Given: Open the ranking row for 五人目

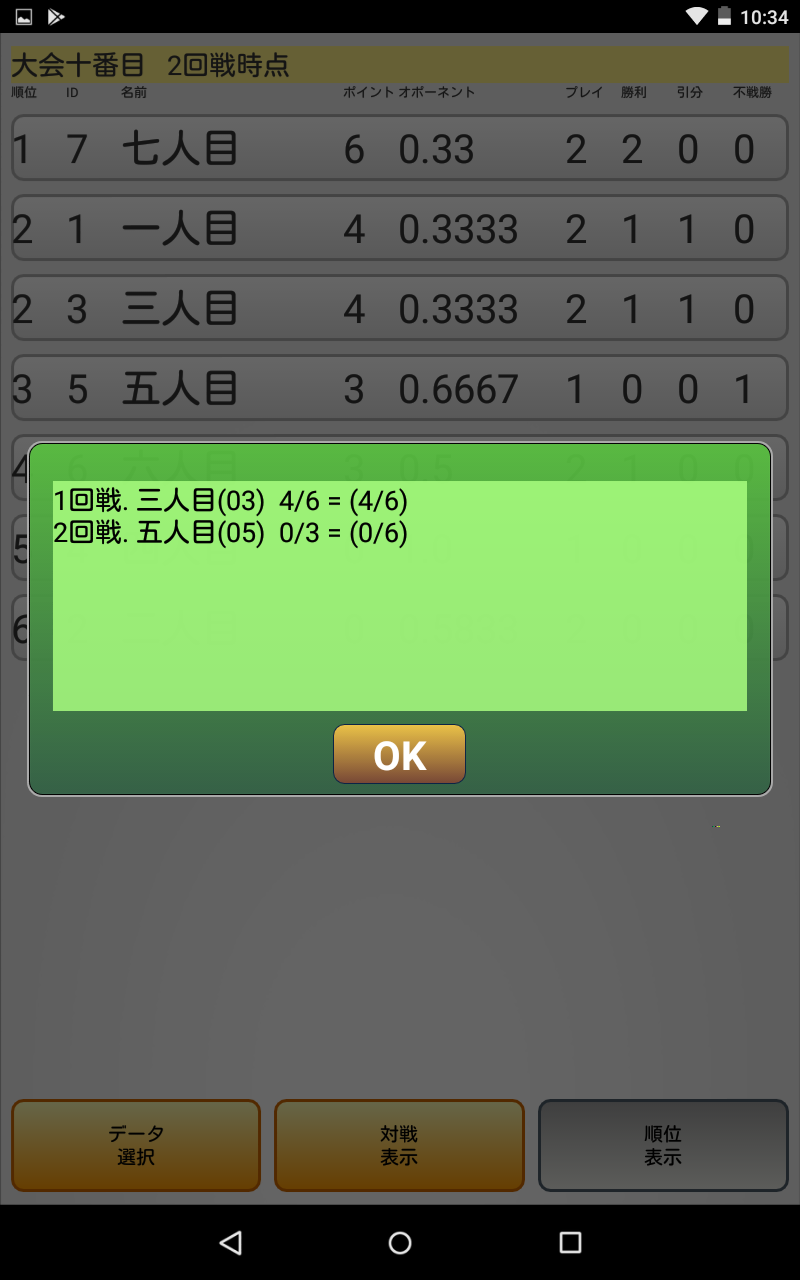Looking at the screenshot, I should point(400,388).
